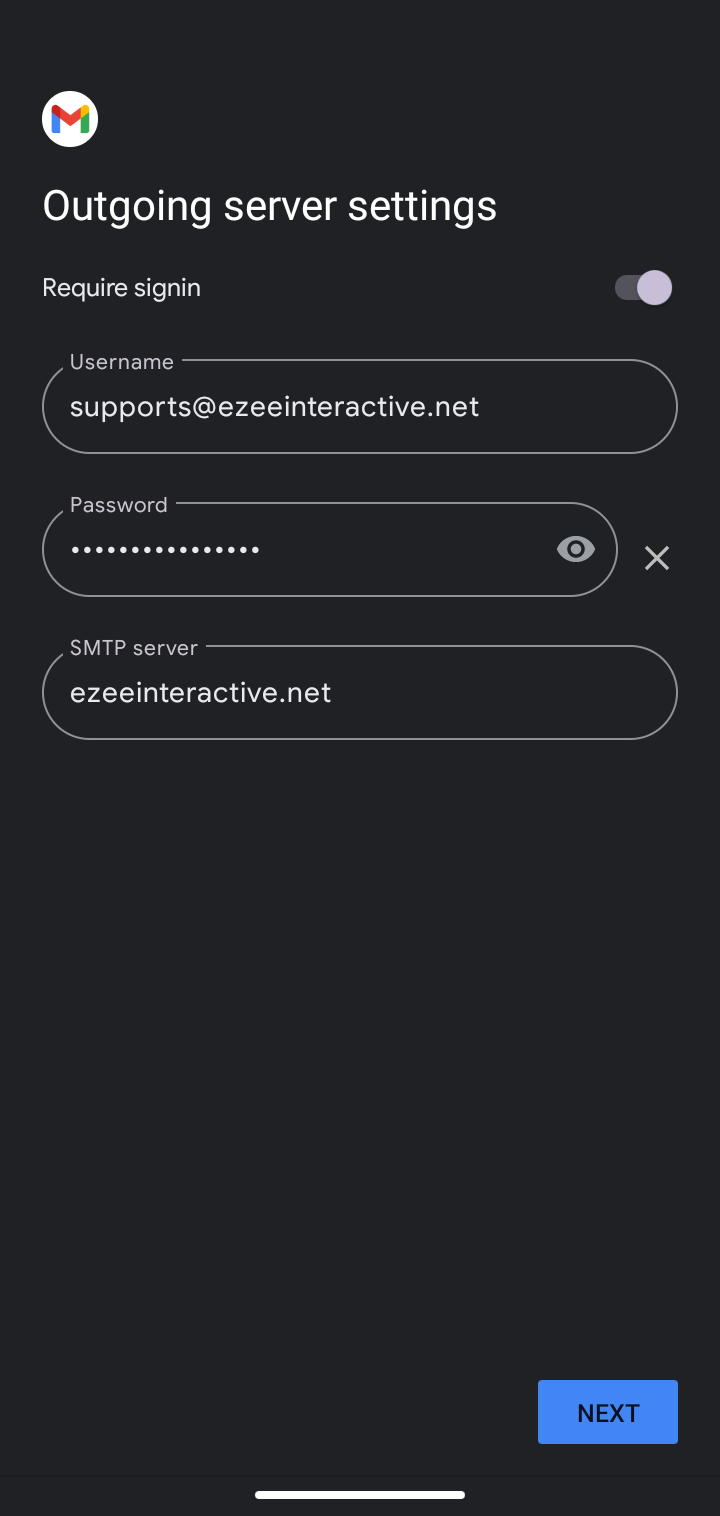
Task: Clear the password with the X icon
Action: coord(657,558)
